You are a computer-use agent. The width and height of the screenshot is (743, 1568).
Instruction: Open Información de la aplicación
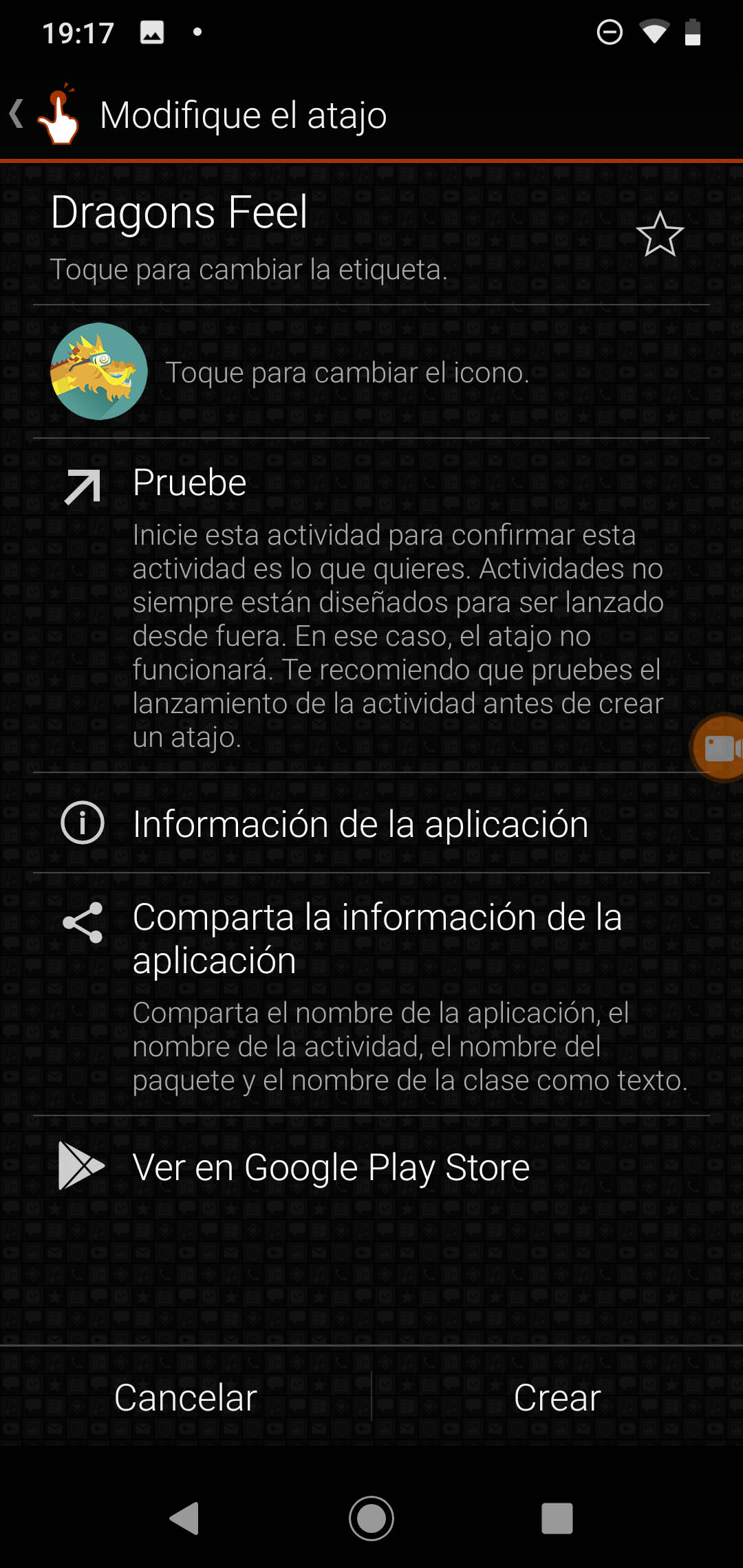pos(360,824)
